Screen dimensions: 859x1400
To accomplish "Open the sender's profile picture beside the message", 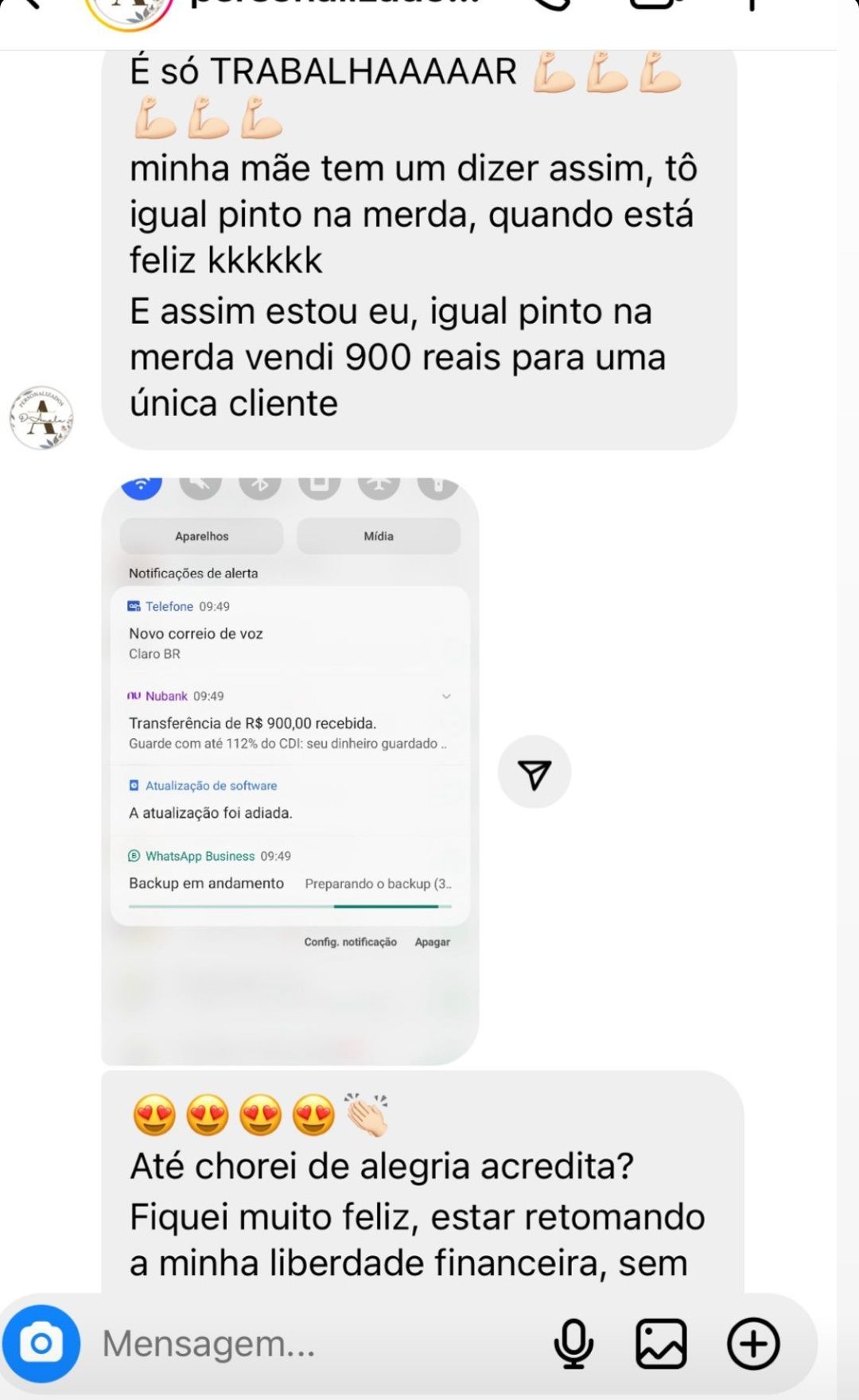I will point(42,418).
